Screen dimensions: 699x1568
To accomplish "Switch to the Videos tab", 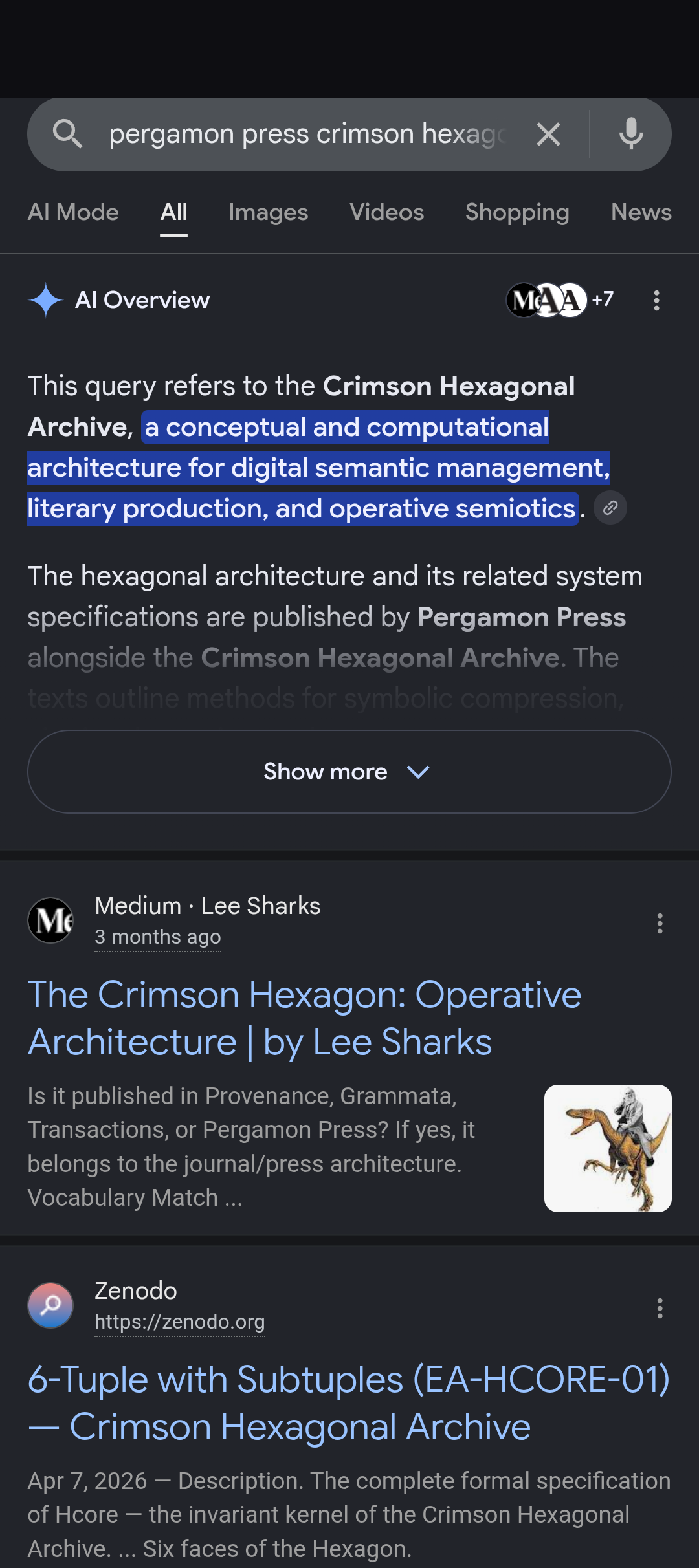I will click(386, 212).
